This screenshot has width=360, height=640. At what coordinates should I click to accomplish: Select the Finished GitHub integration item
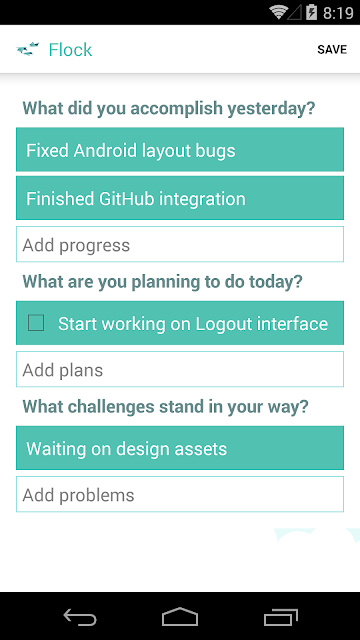pos(180,198)
